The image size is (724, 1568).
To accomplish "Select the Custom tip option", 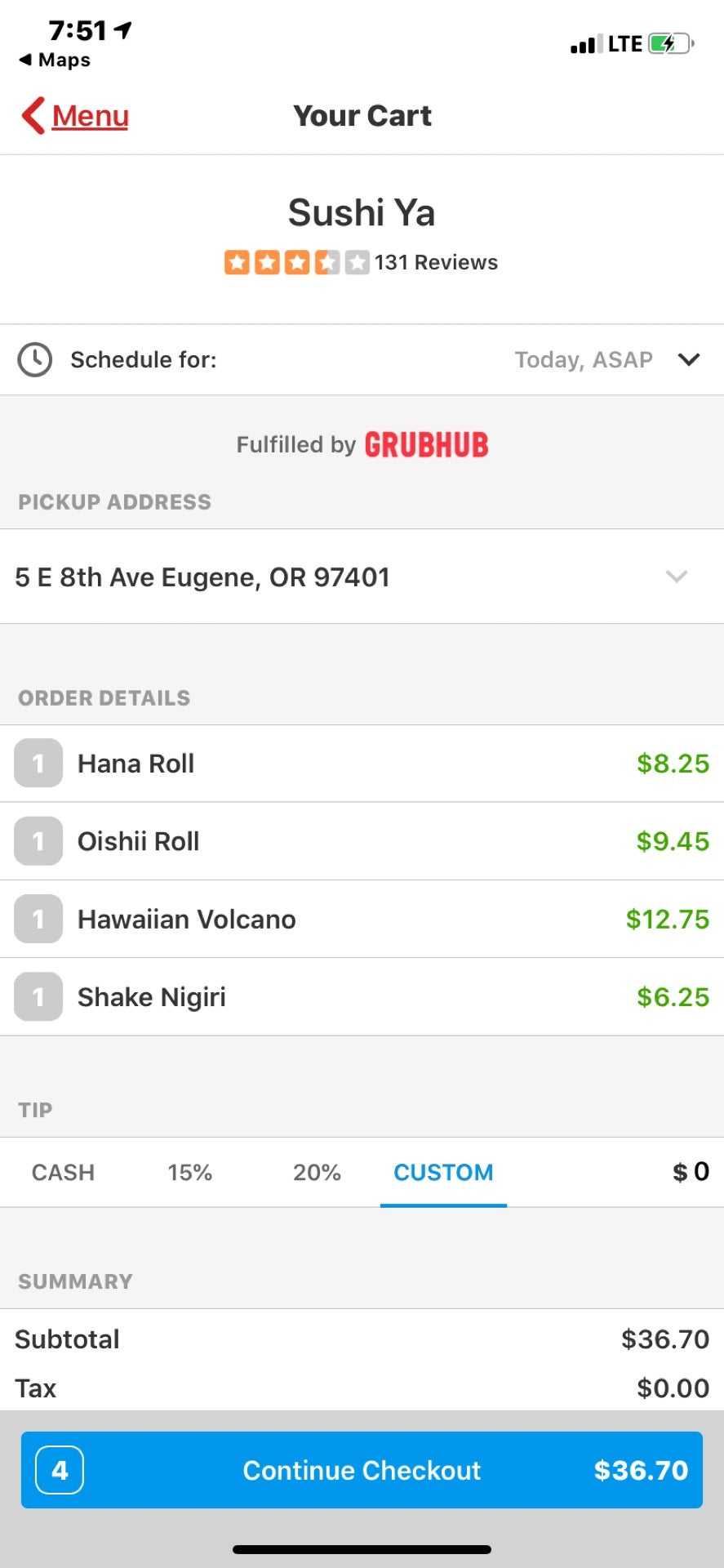I will pos(443,1173).
